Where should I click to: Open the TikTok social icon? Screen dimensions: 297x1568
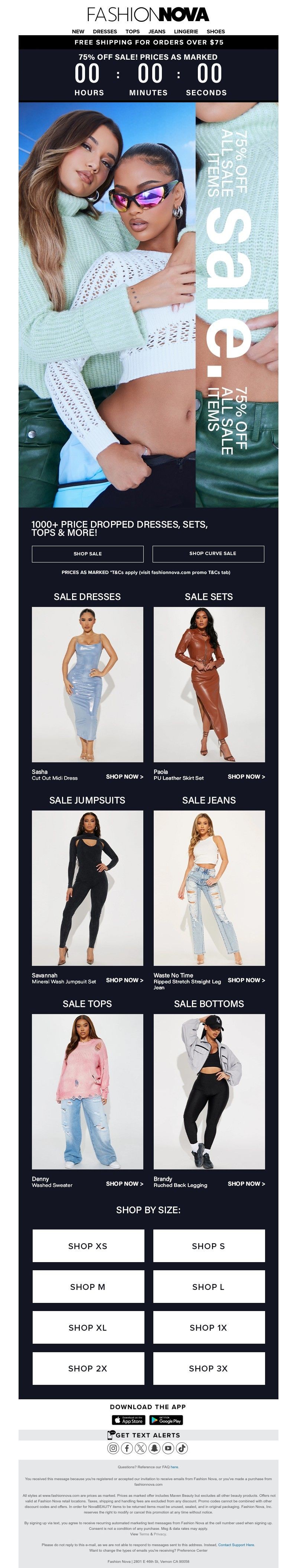tap(182, 1448)
